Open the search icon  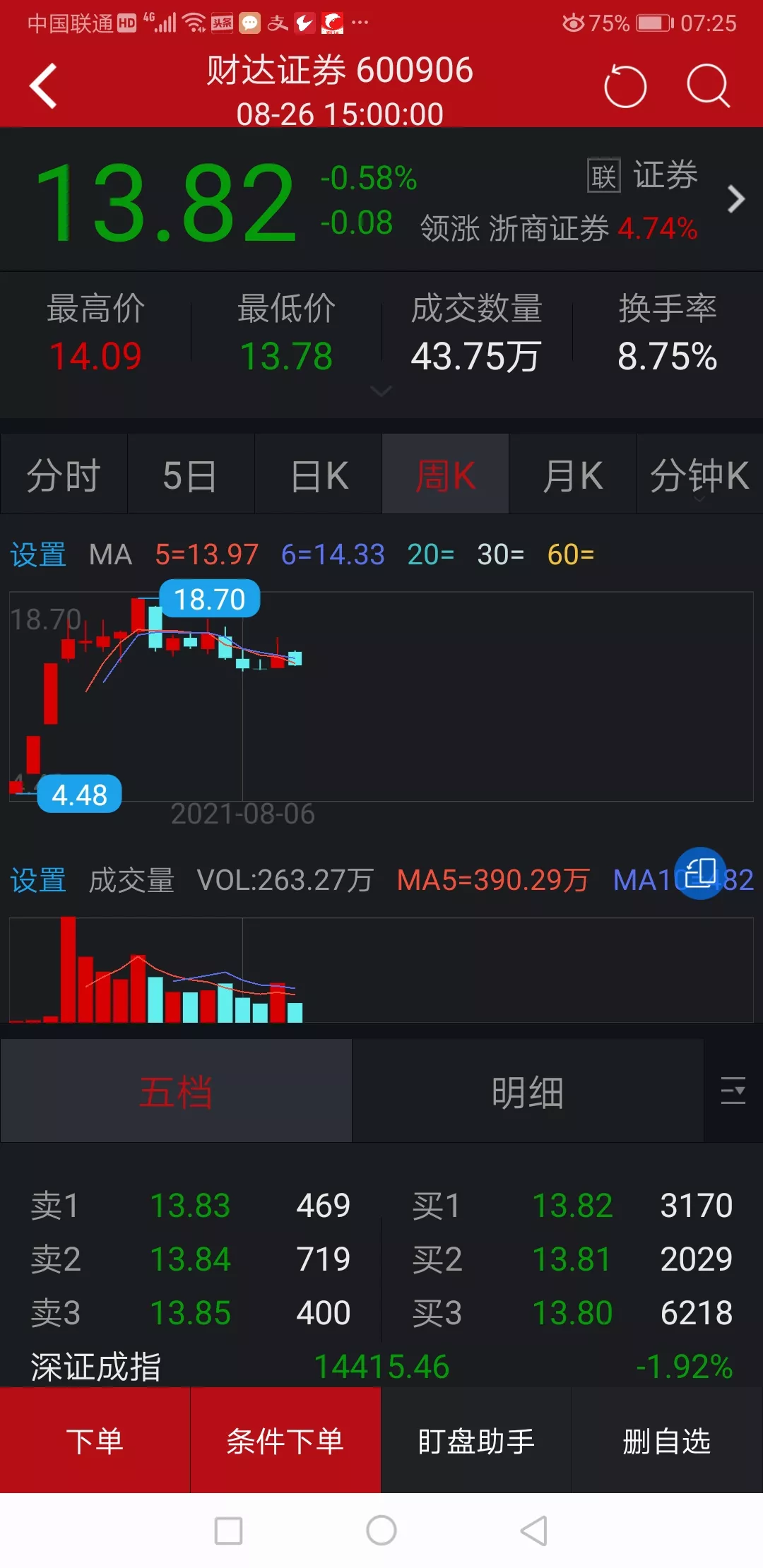pos(708,86)
